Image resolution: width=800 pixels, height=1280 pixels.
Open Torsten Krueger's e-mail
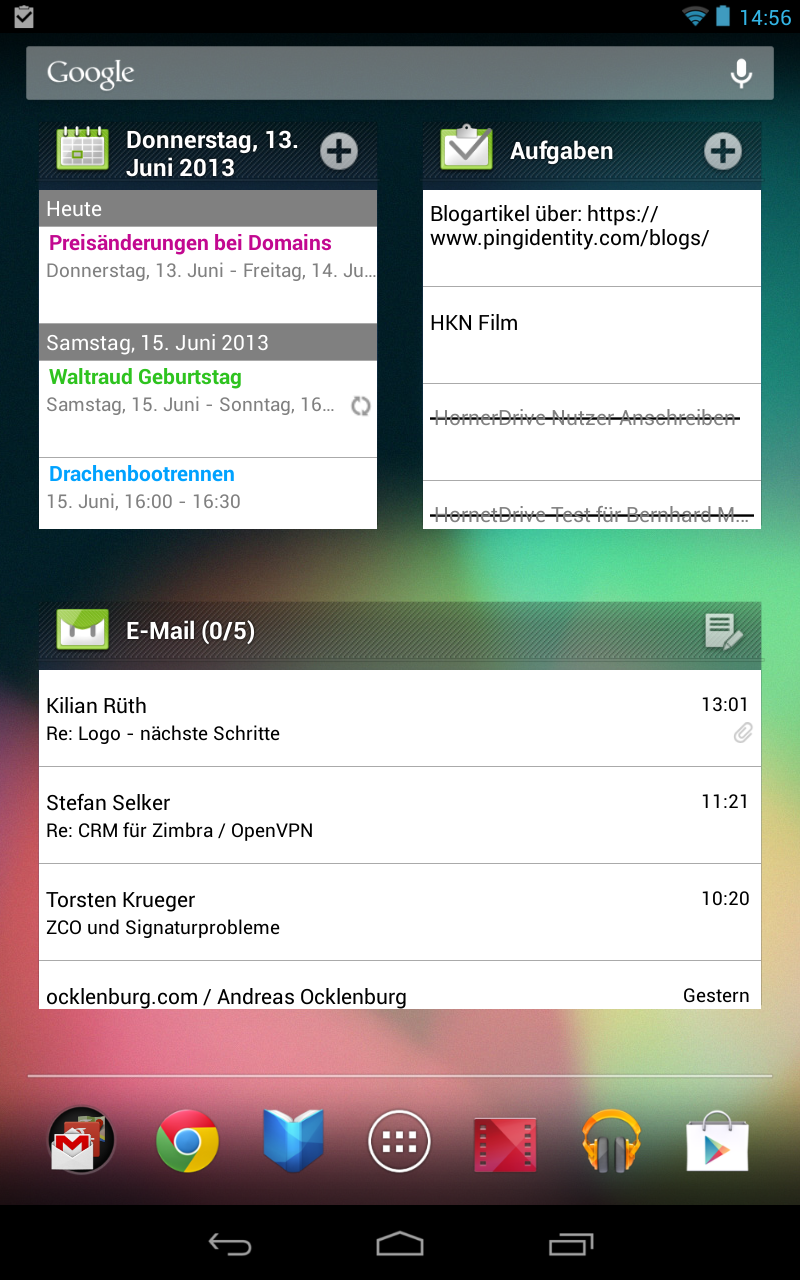398,912
